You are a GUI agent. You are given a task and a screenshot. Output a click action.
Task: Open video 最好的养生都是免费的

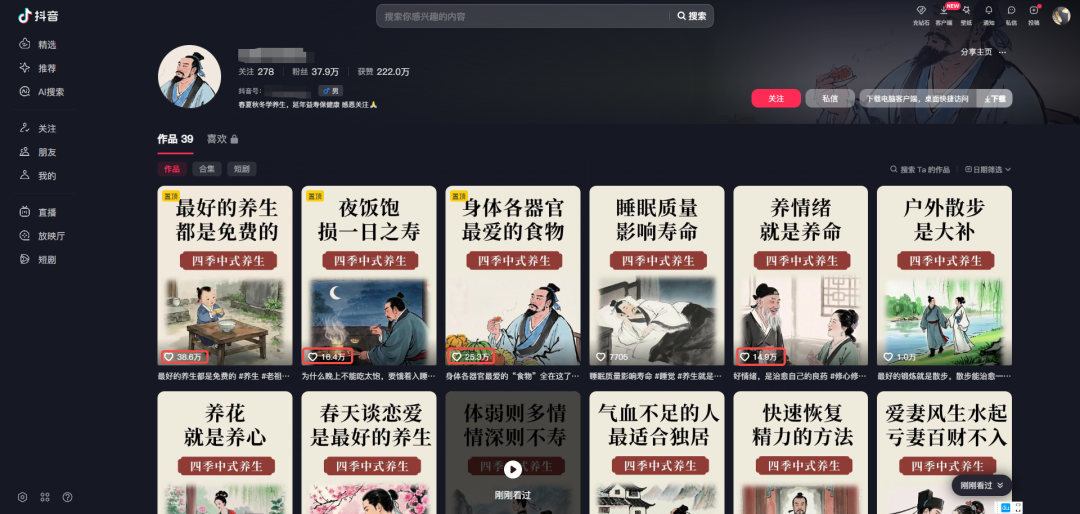coord(225,275)
